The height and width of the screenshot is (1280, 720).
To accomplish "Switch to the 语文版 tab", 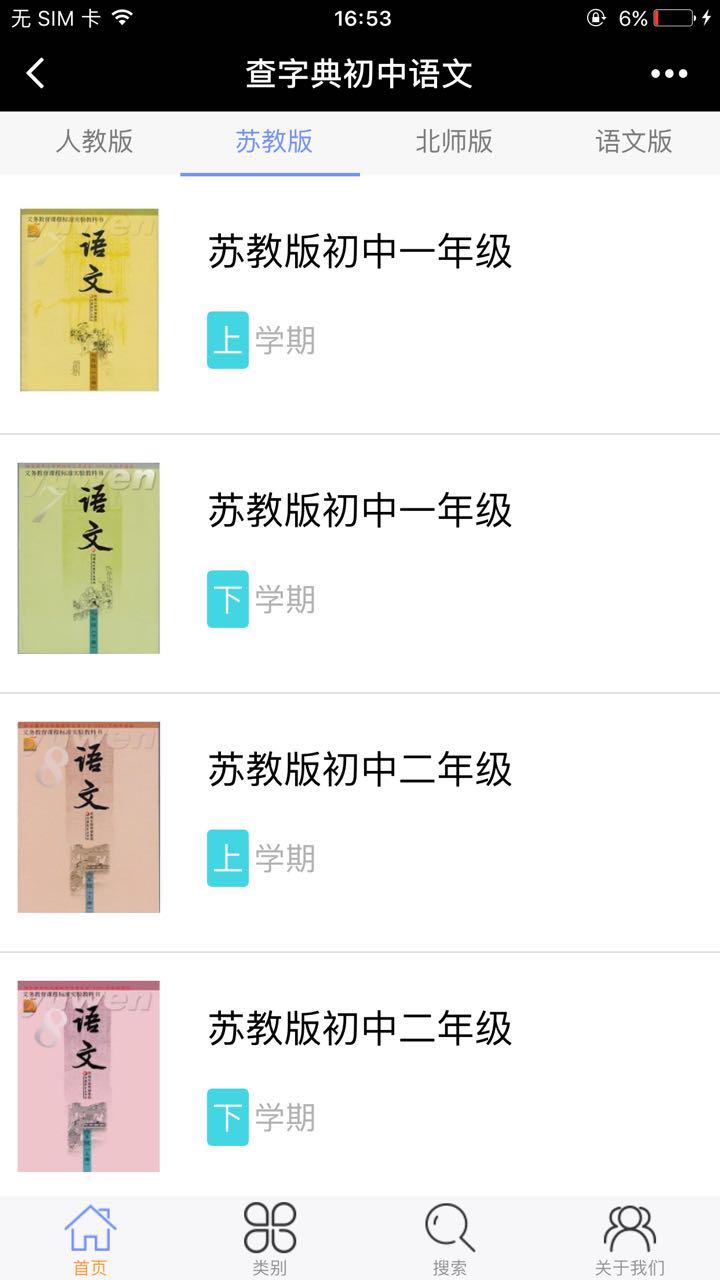I will pyautogui.click(x=634, y=141).
